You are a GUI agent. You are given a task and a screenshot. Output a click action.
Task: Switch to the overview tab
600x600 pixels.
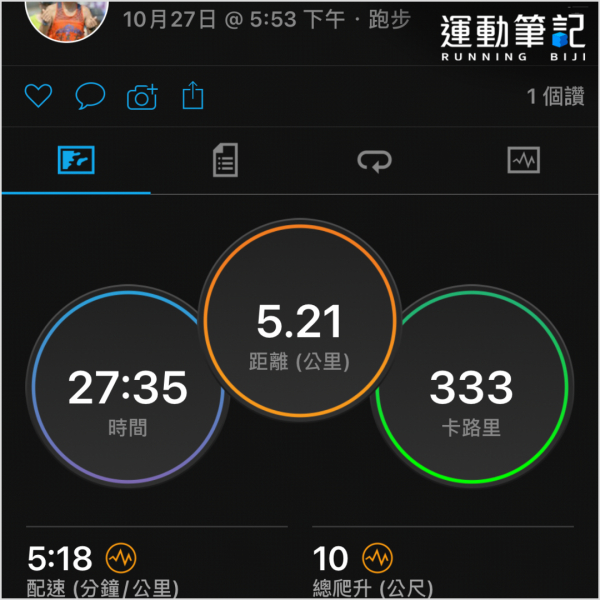click(76, 160)
